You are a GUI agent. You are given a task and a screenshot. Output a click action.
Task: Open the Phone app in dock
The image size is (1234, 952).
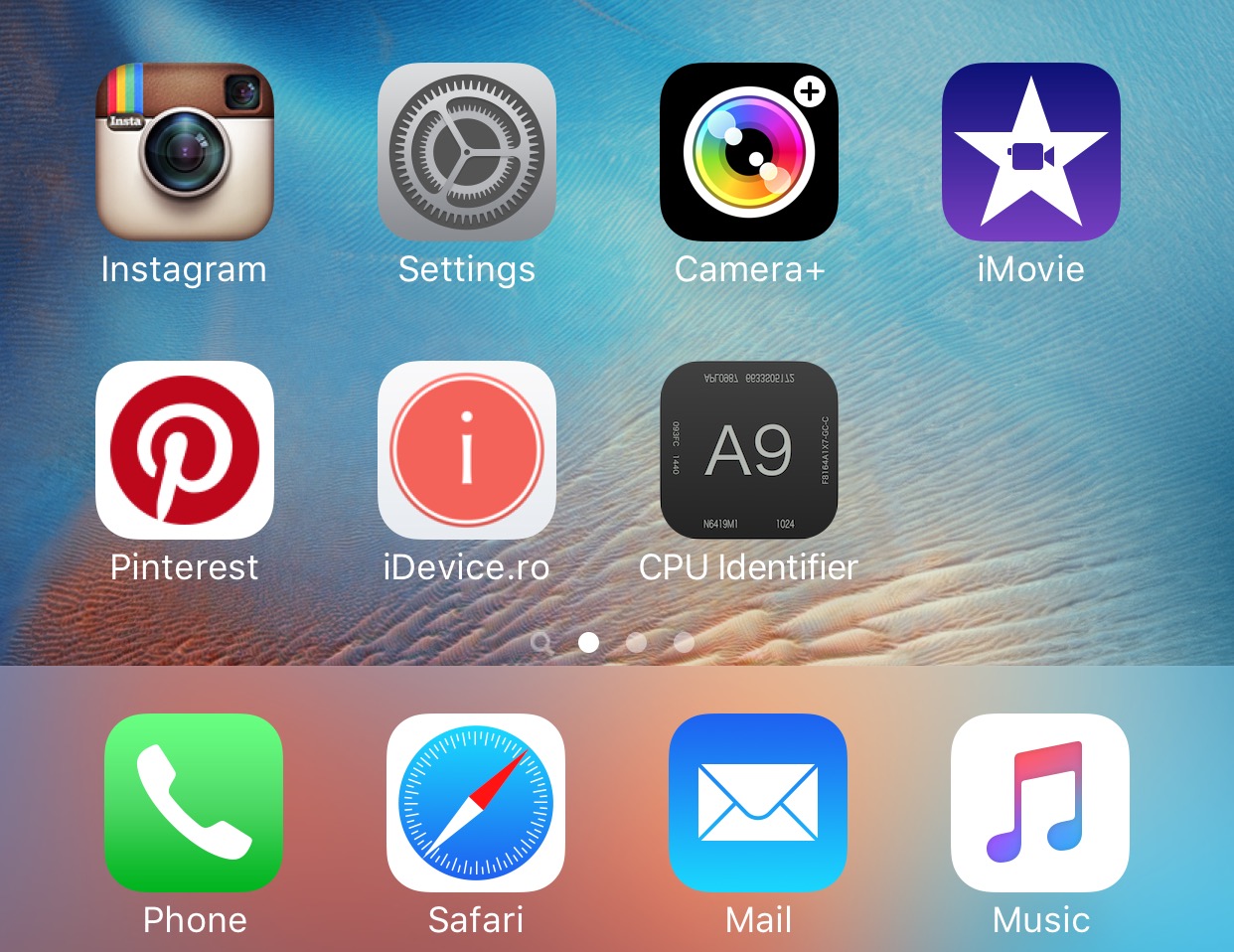click(x=194, y=802)
